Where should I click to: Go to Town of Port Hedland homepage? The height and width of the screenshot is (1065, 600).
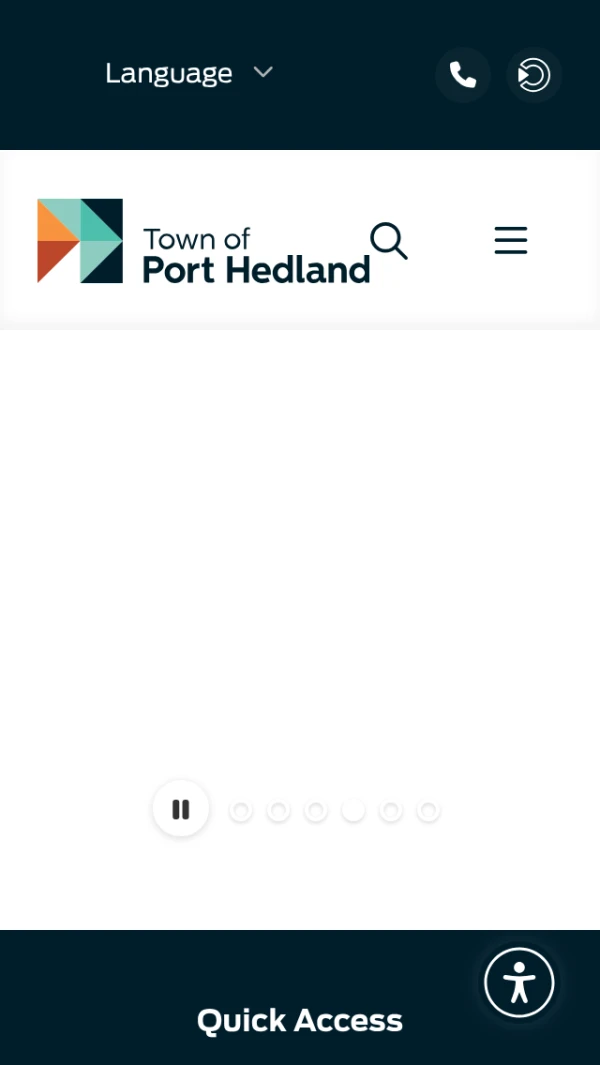click(203, 241)
